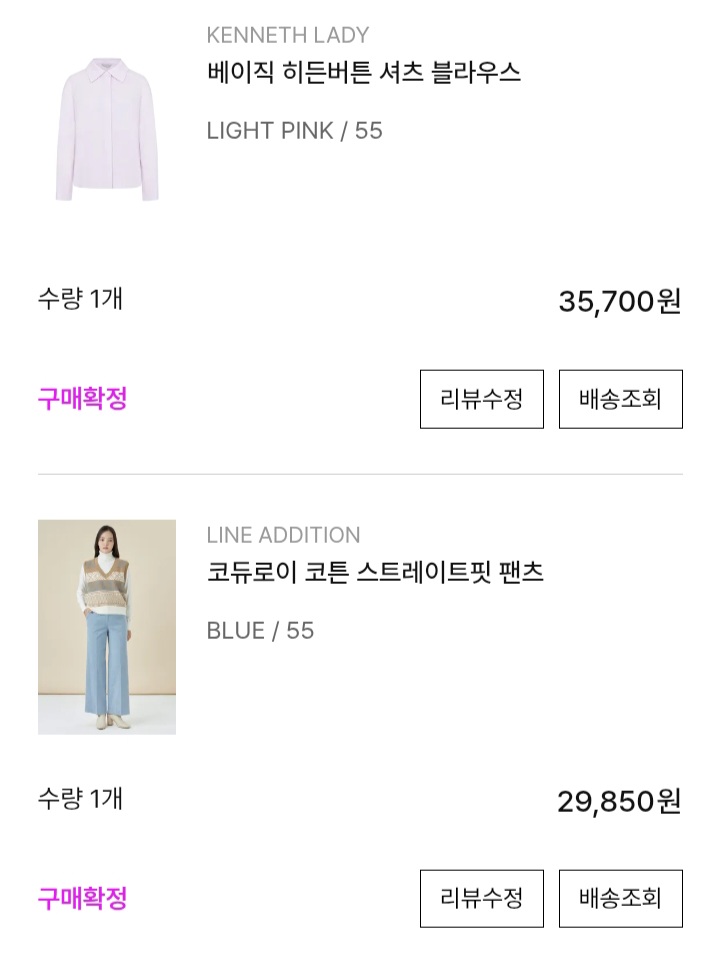Track delivery of the KENNETH LADY blouse
Image resolution: width=720 pixels, height=959 pixels.
tap(620, 399)
